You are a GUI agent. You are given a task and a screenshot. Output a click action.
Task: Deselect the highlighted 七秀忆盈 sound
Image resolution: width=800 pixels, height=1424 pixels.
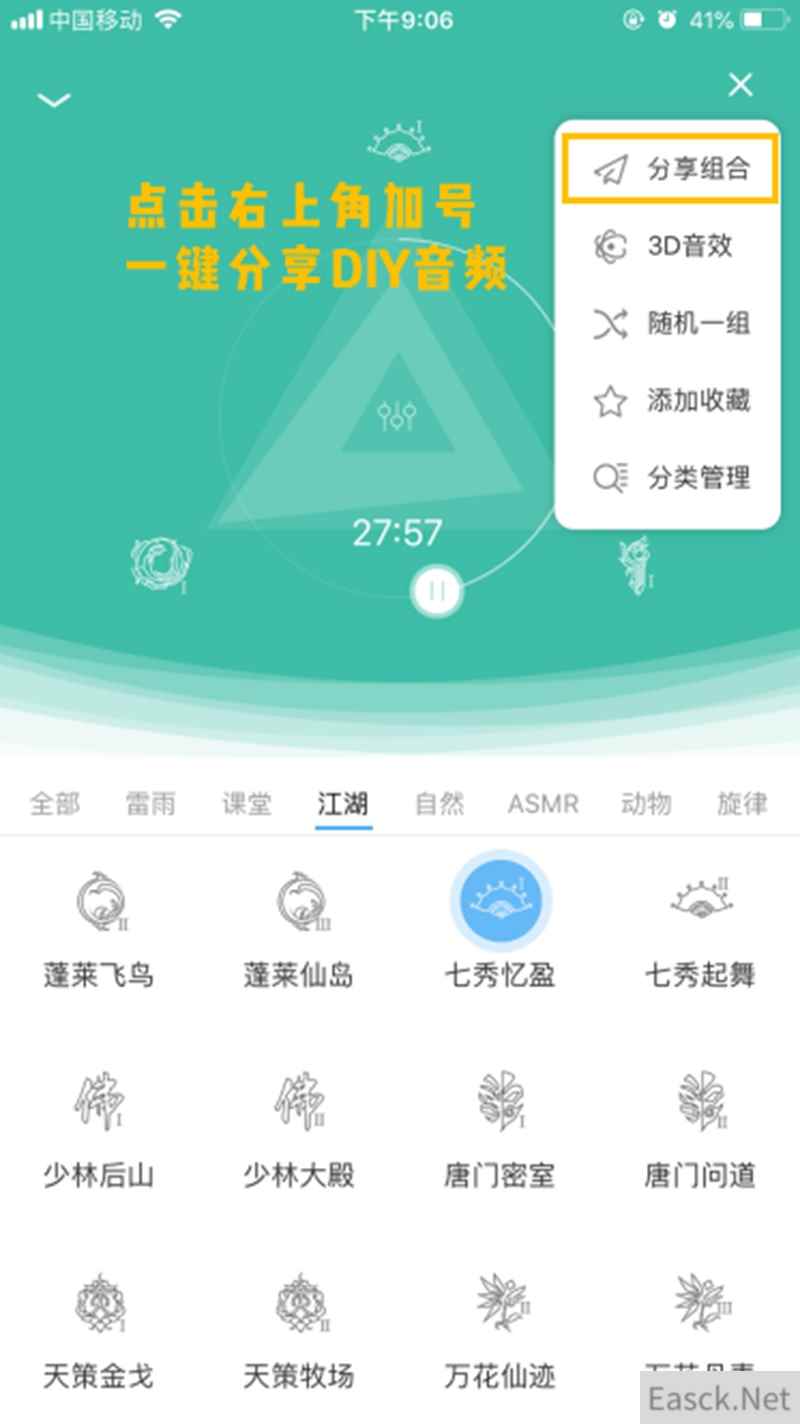[499, 903]
